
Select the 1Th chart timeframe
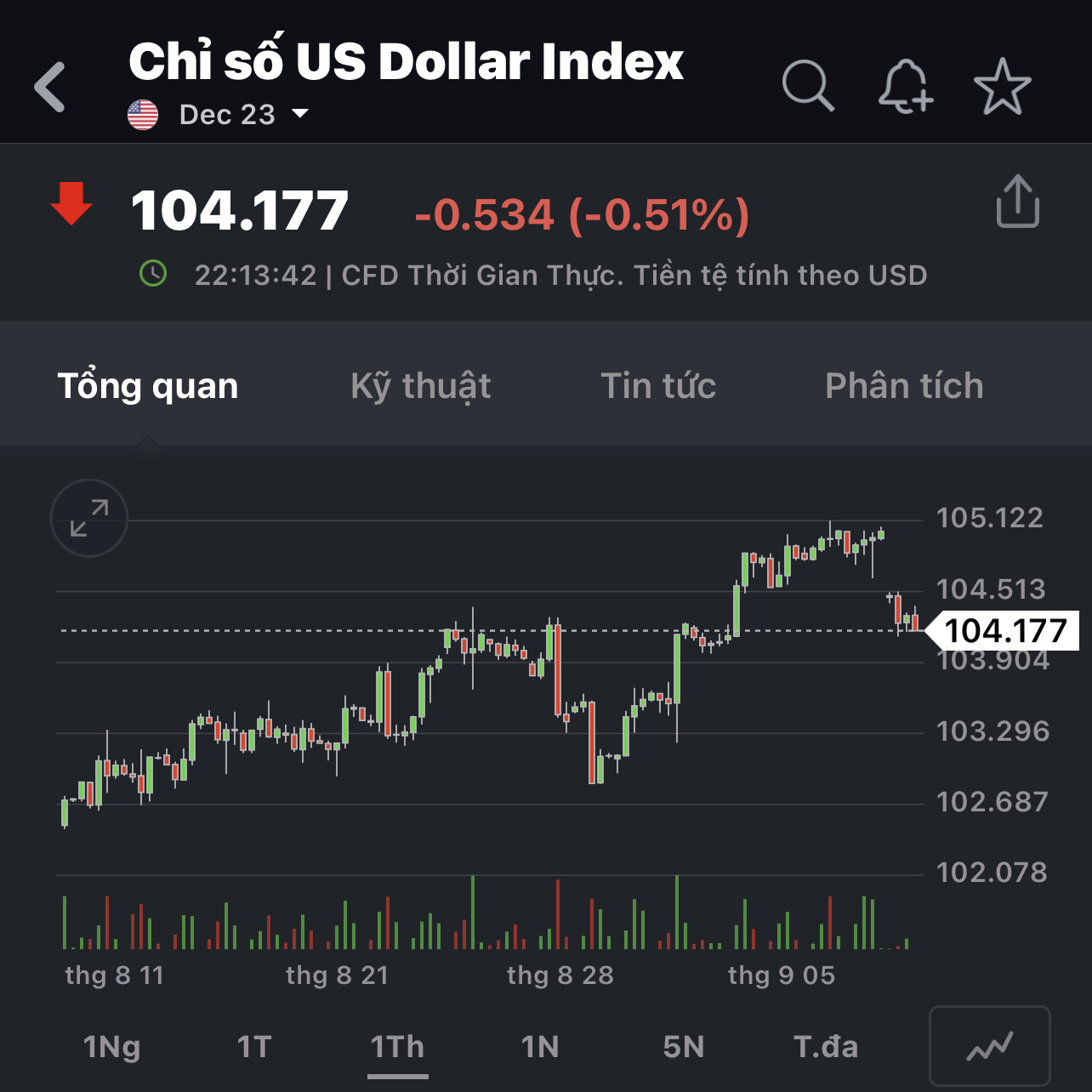point(397,1046)
